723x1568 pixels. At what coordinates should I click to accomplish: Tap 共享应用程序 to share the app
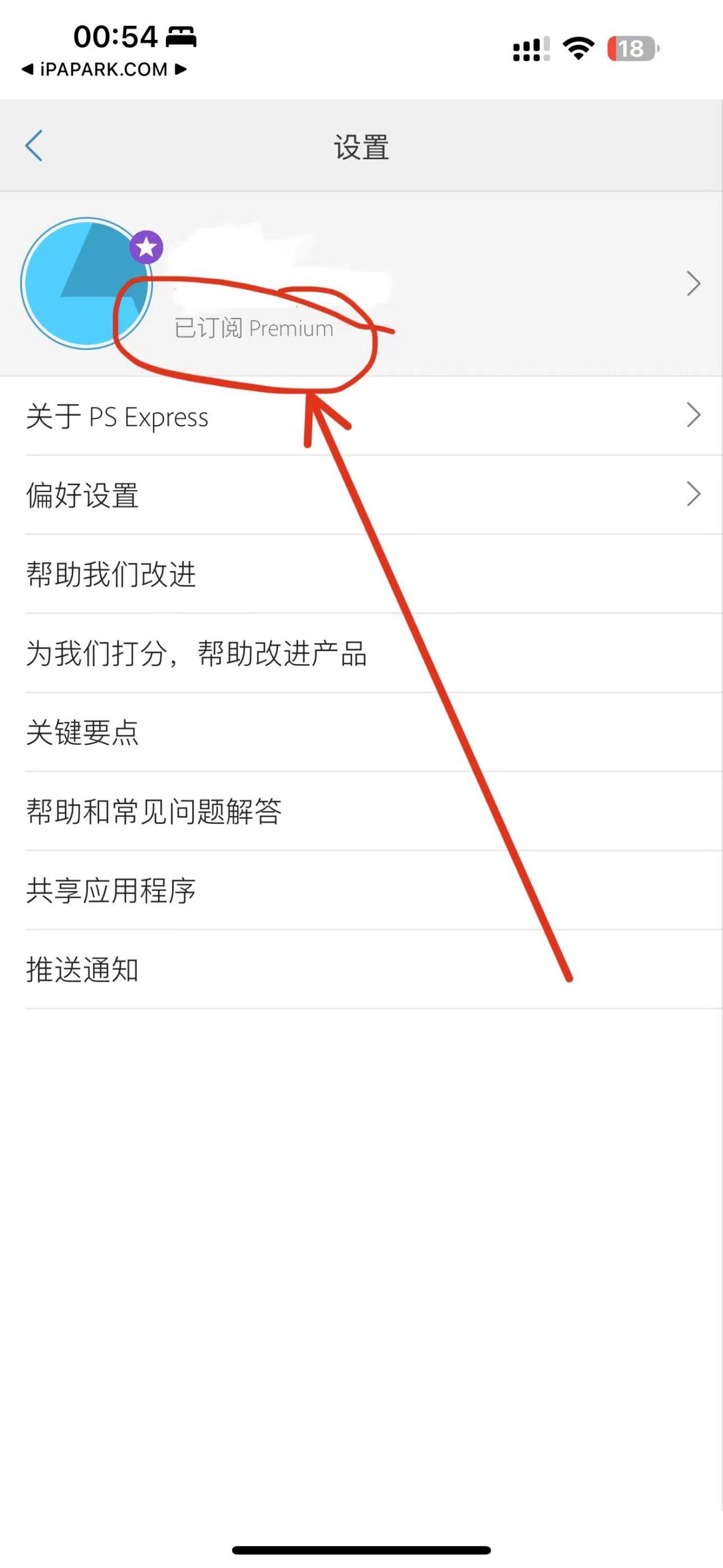pyautogui.click(x=112, y=891)
